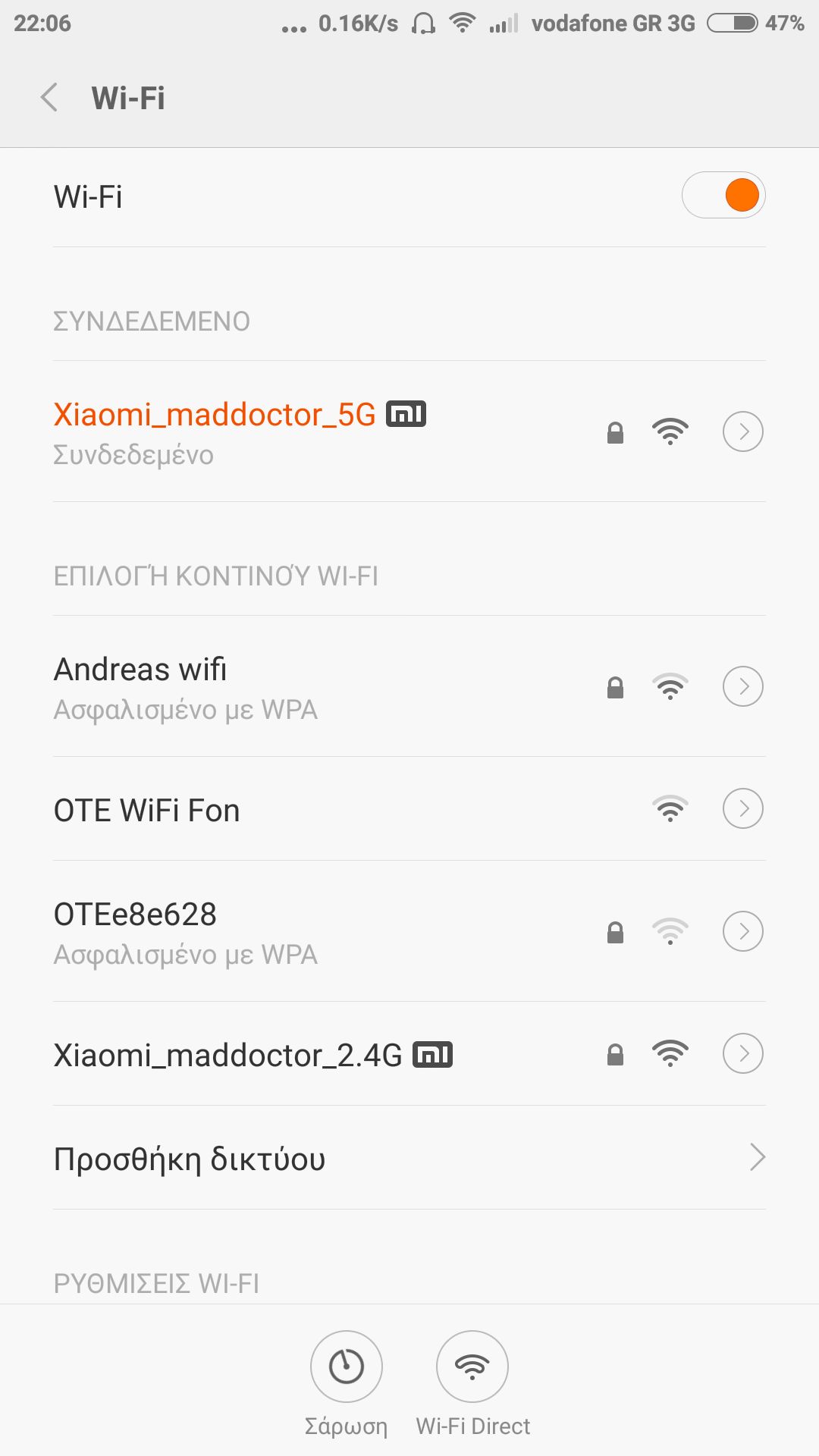Turn off the Wi-Fi switch
Screen dimensions: 819x1456
pyautogui.click(x=723, y=196)
